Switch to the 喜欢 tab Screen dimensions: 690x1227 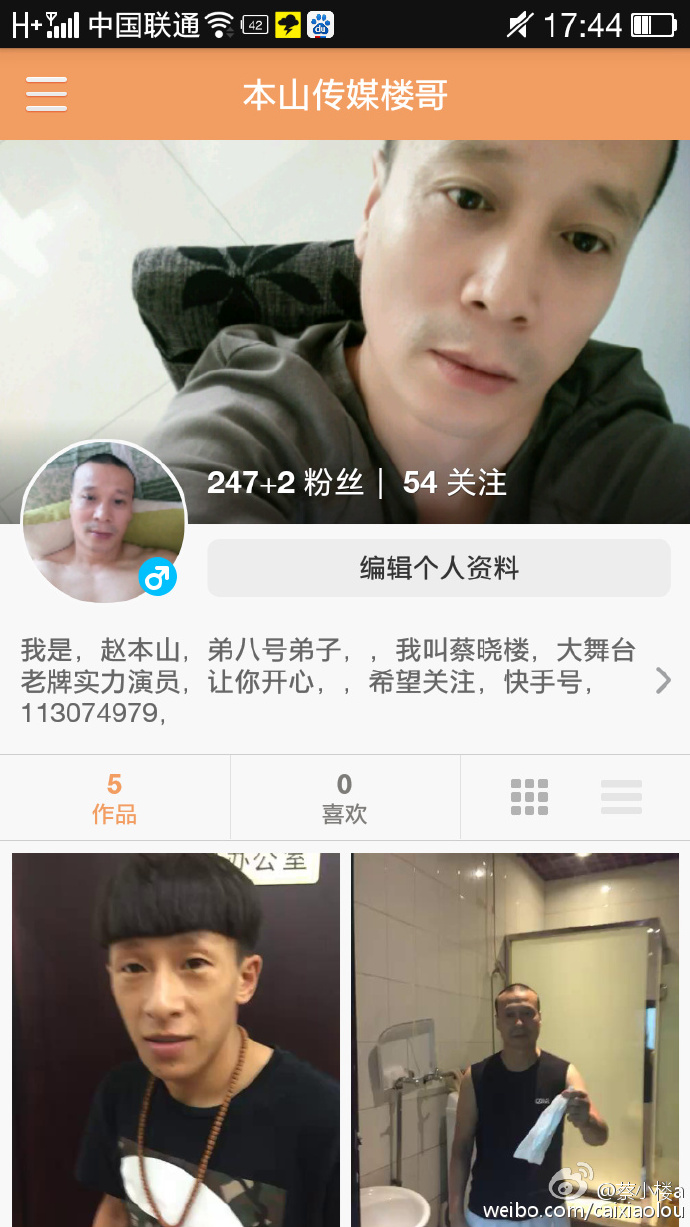click(345, 798)
